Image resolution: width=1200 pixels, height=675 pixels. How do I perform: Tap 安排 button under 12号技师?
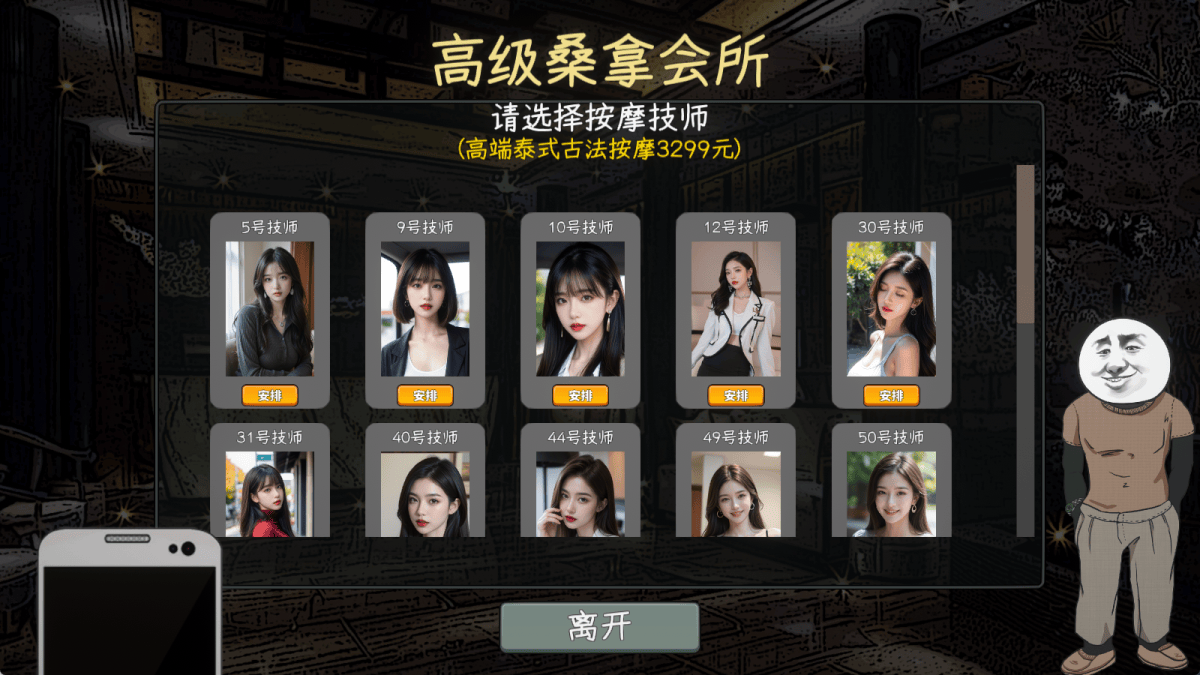736,395
